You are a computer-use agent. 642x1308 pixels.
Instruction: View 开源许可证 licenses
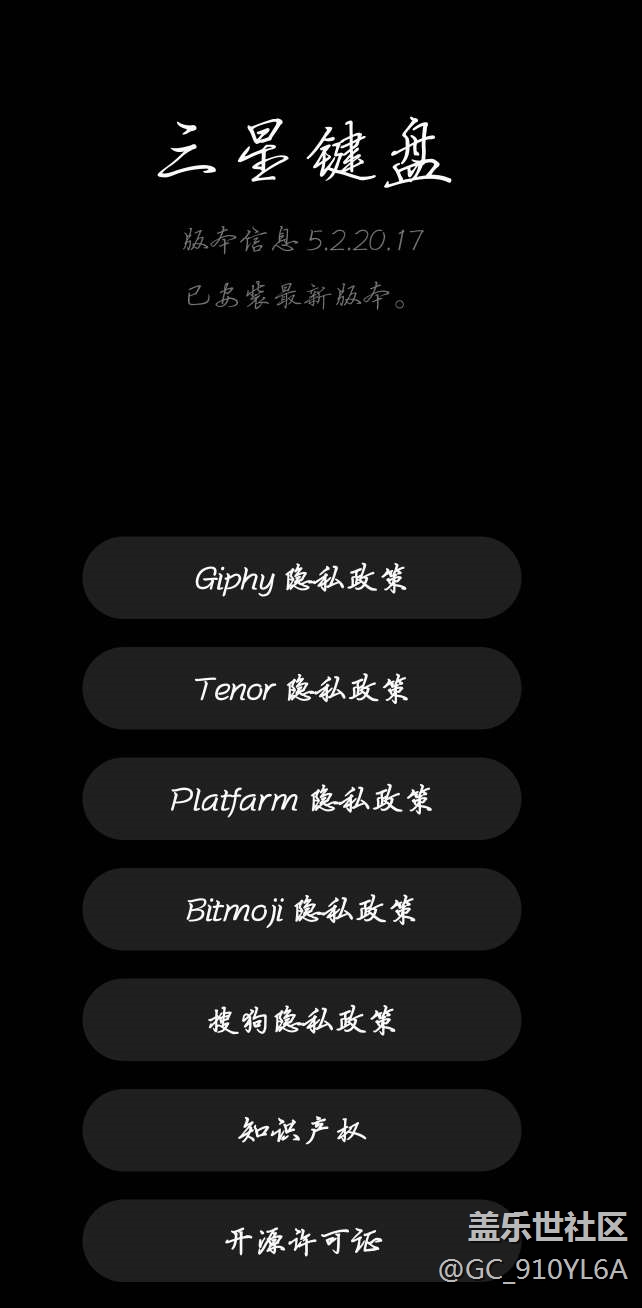(x=301, y=1241)
